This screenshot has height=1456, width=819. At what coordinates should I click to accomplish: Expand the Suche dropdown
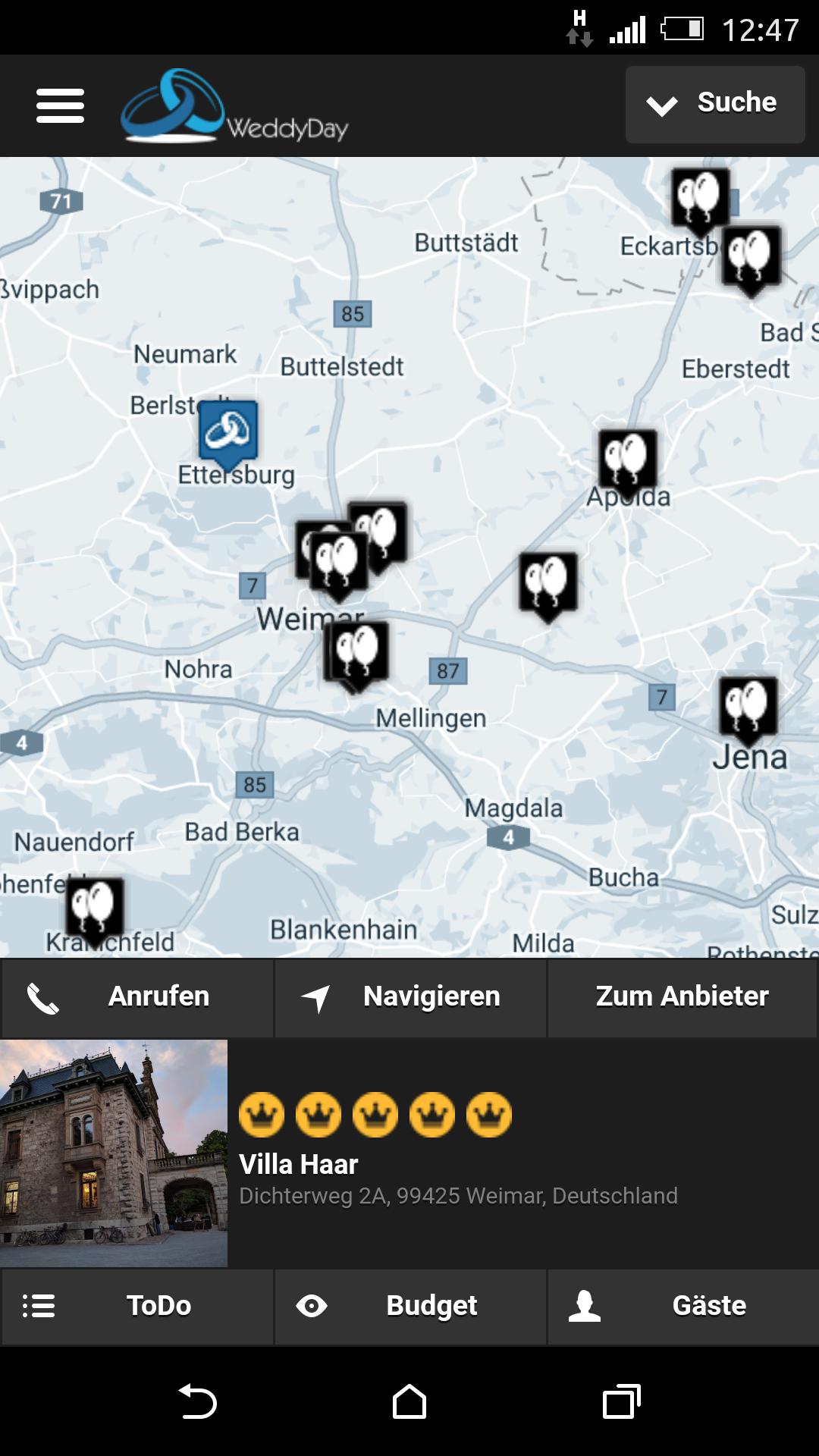pos(714,105)
